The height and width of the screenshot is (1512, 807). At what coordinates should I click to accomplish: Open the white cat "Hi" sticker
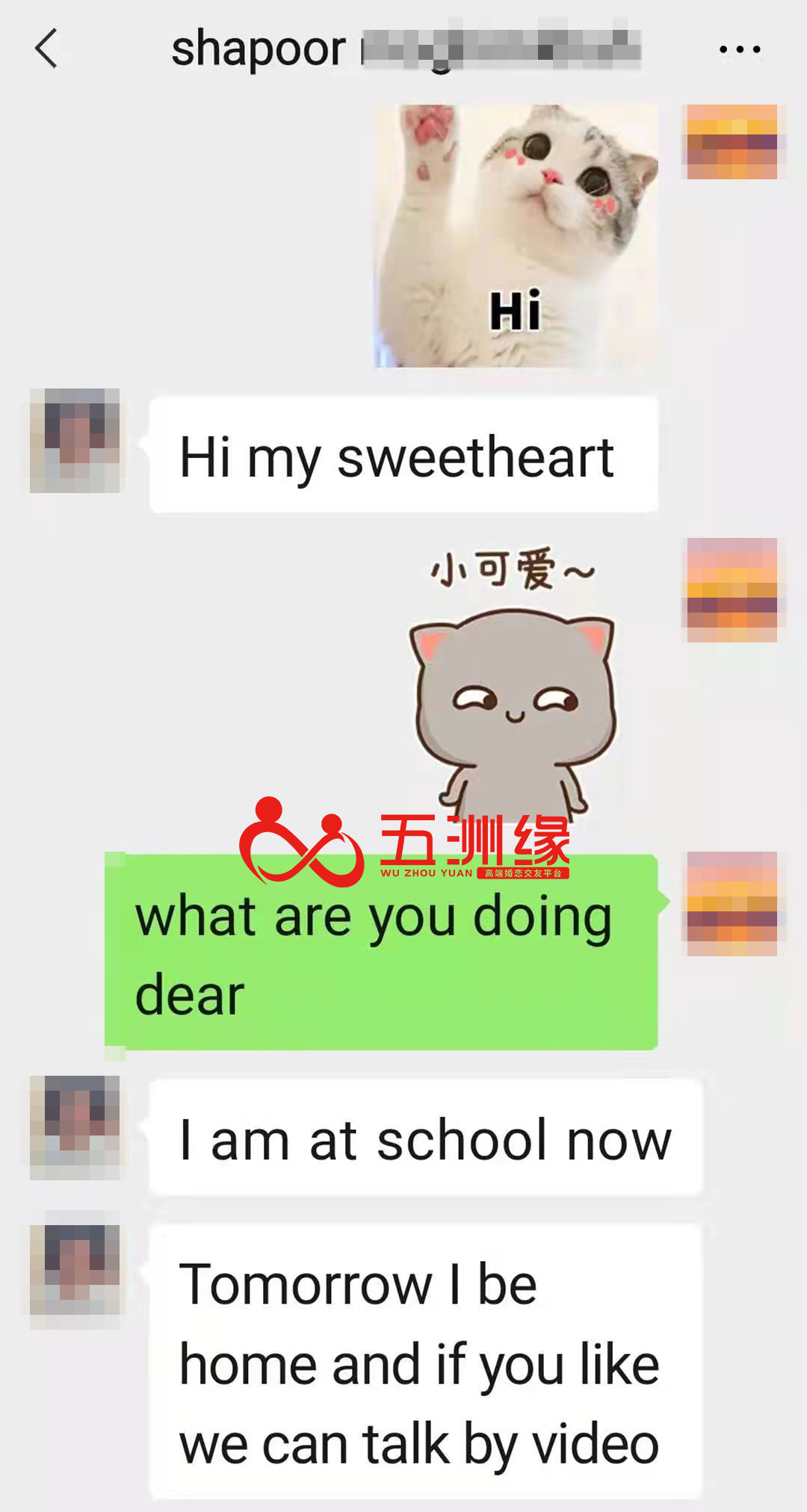[x=516, y=236]
